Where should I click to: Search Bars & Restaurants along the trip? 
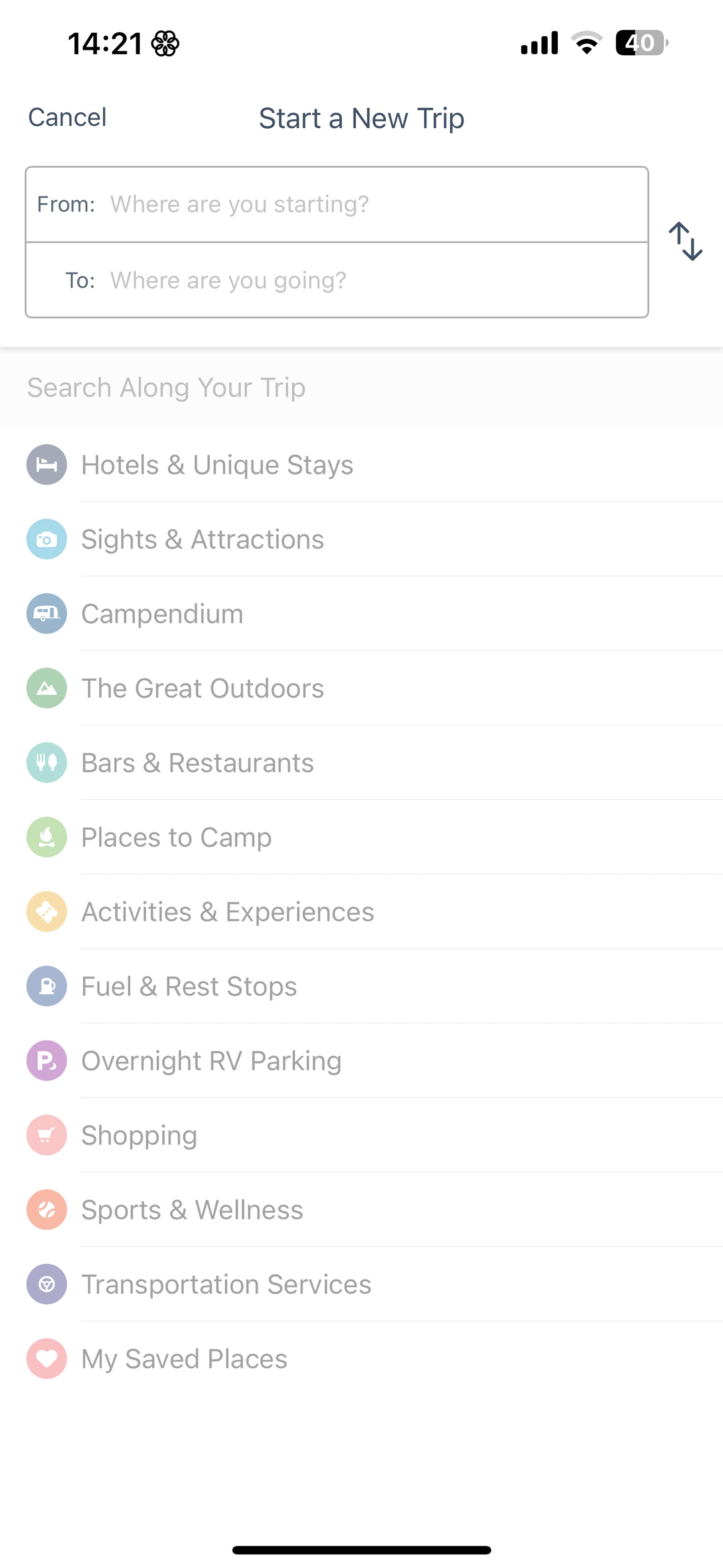click(197, 763)
